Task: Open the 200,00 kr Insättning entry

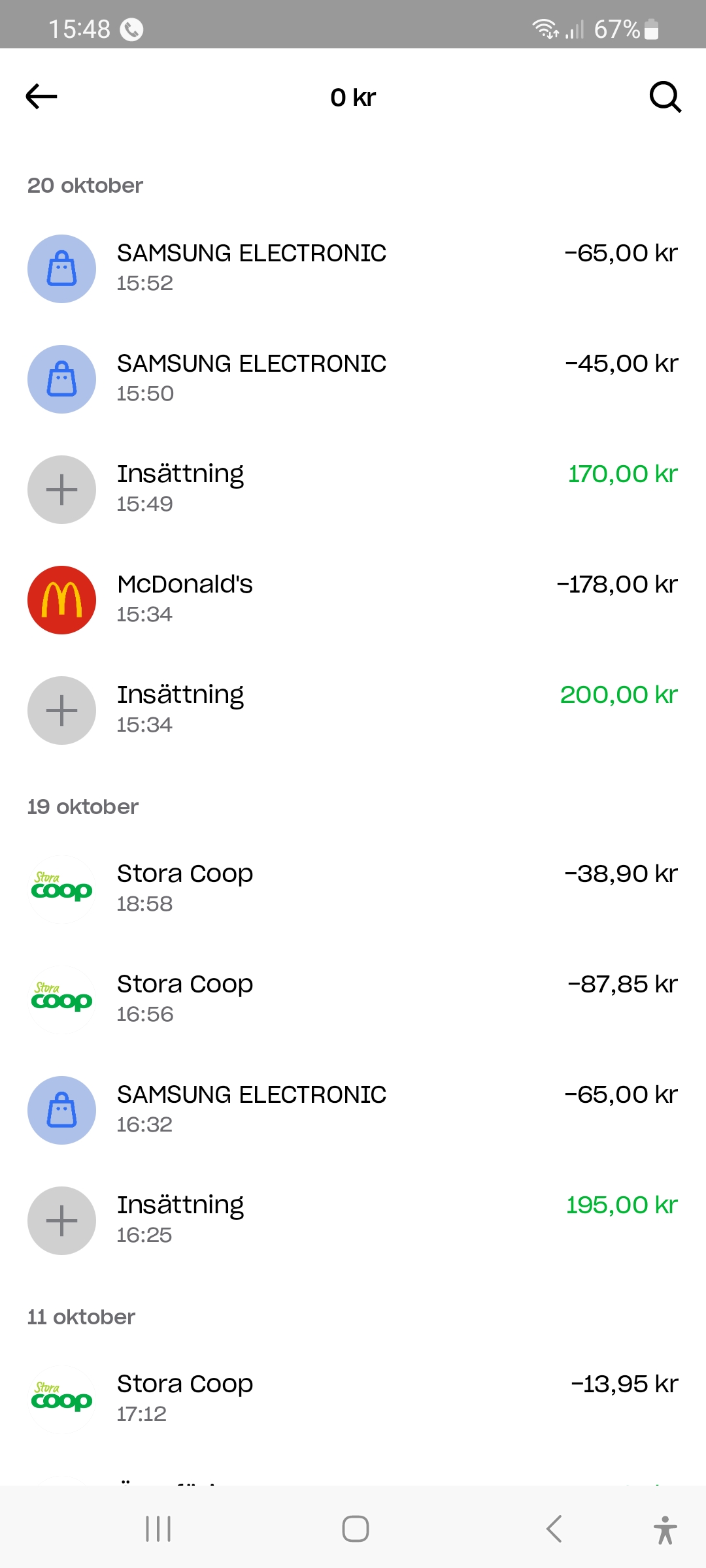Action: [x=353, y=710]
